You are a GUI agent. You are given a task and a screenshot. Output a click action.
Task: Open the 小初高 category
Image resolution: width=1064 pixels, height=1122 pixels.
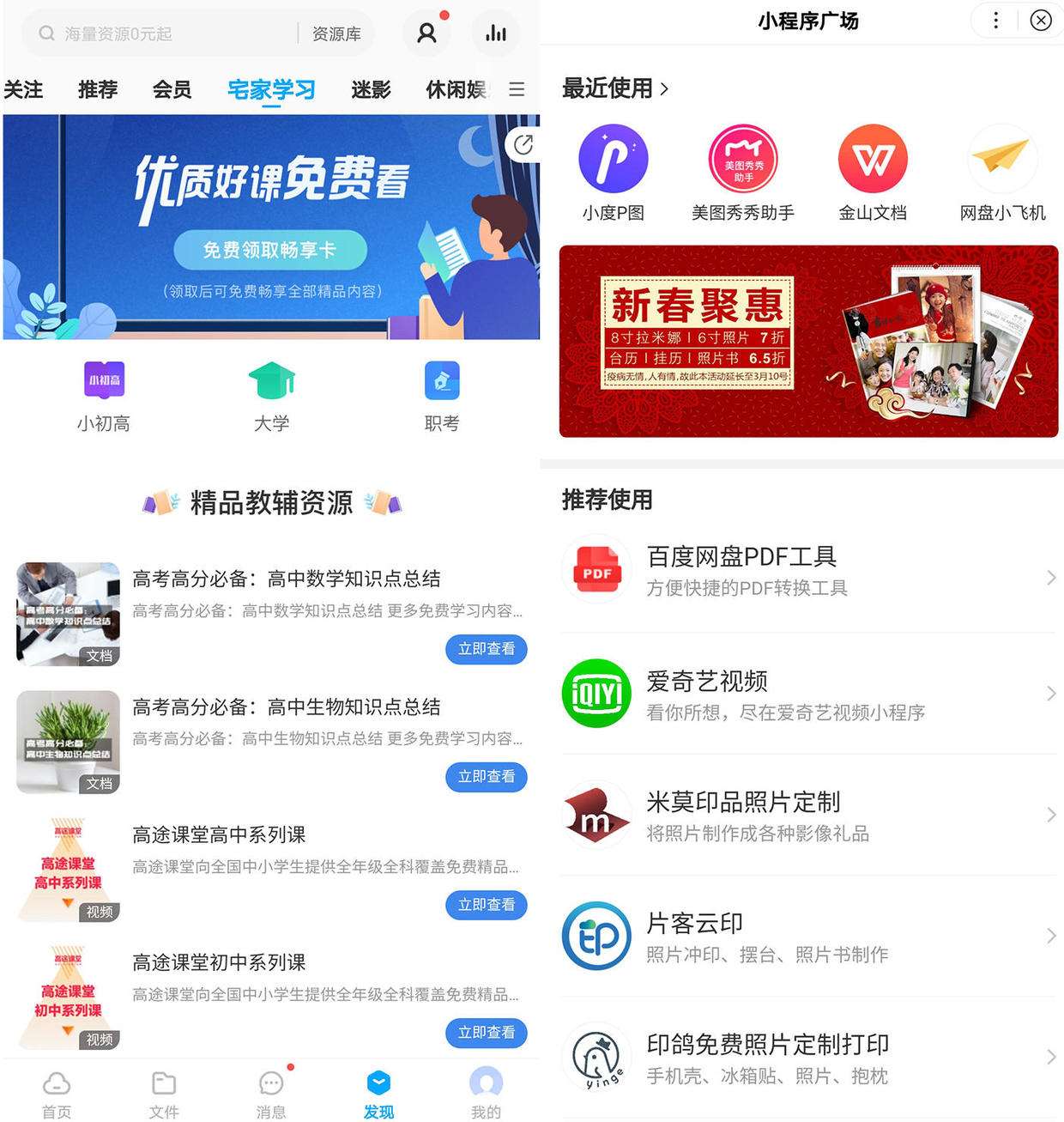104,395
